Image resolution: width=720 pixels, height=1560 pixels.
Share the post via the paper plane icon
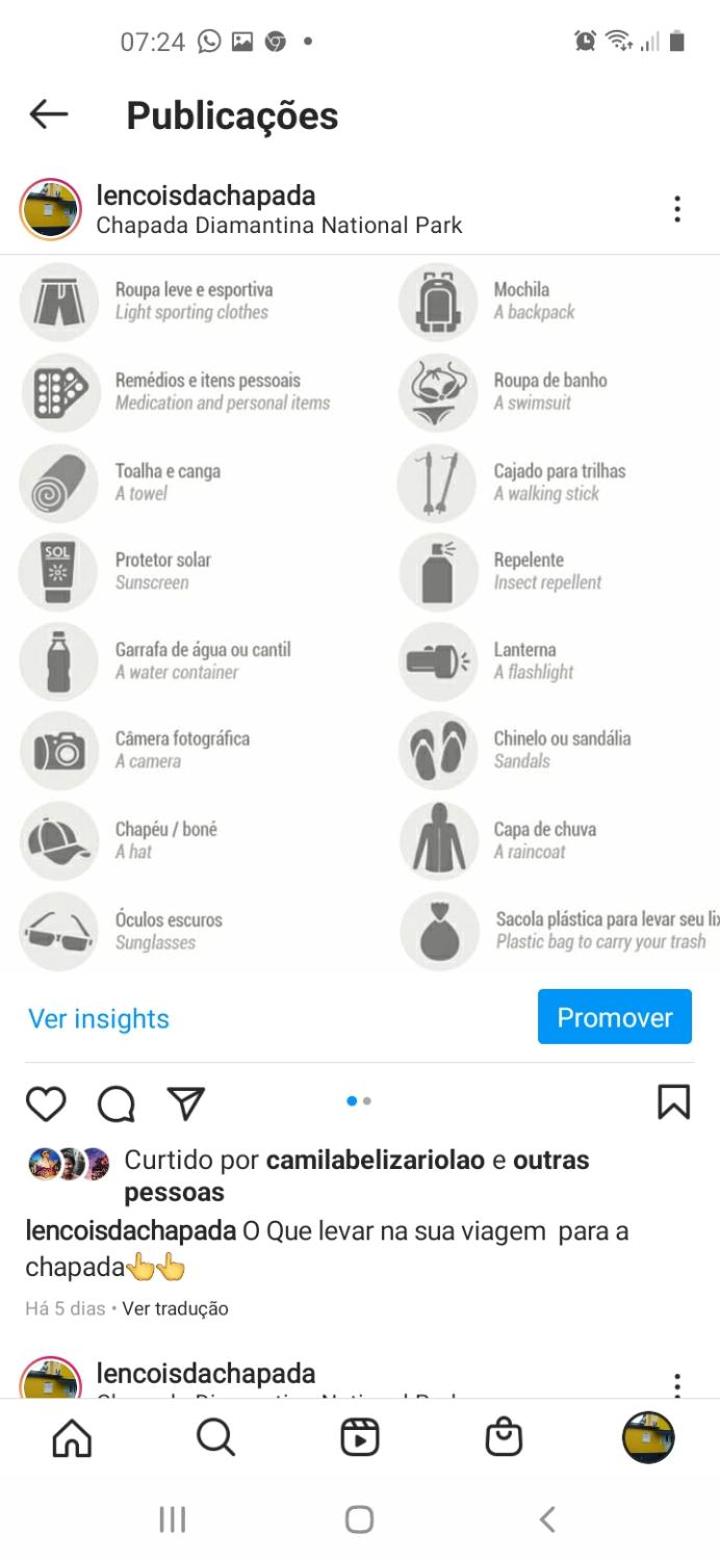(x=186, y=1103)
